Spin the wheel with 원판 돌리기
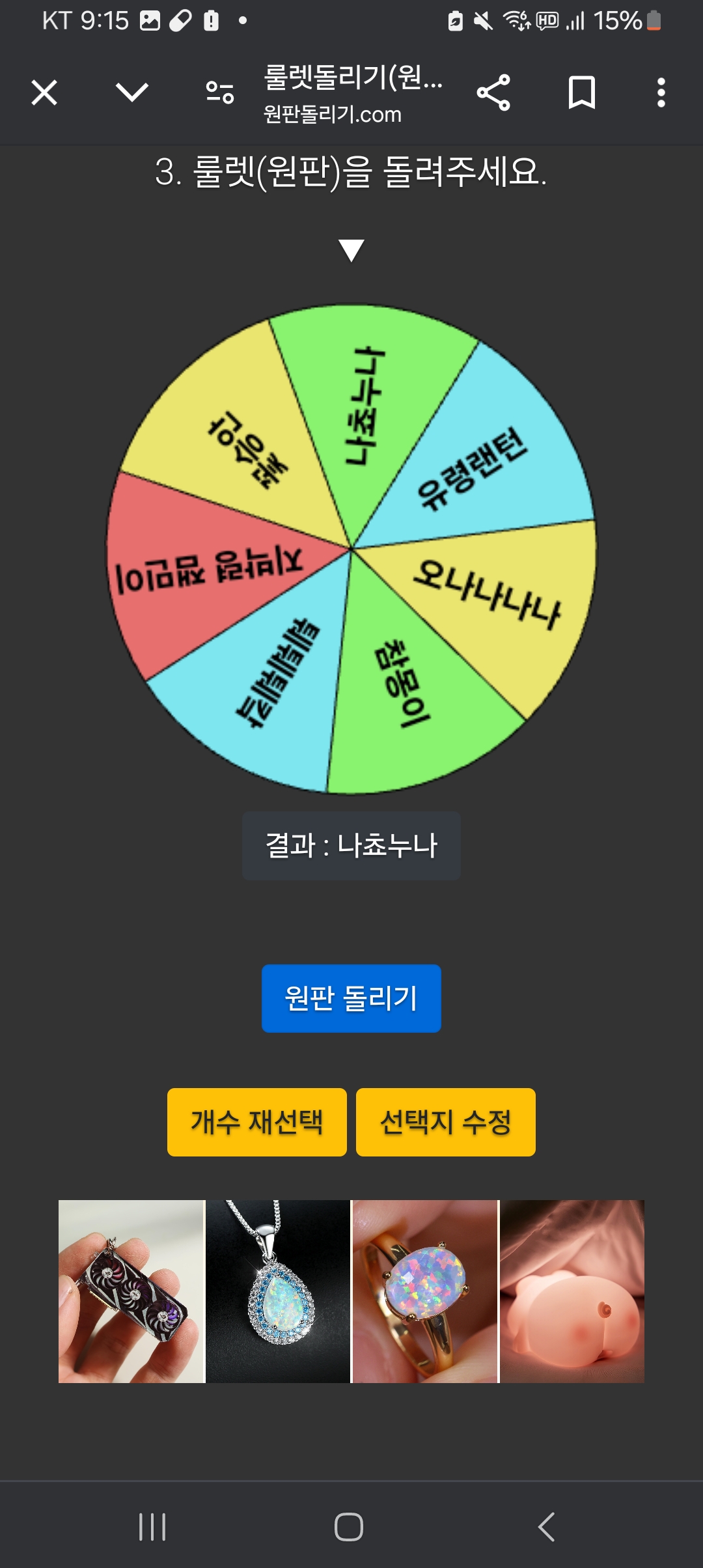Image resolution: width=703 pixels, height=1568 pixels. point(351,998)
